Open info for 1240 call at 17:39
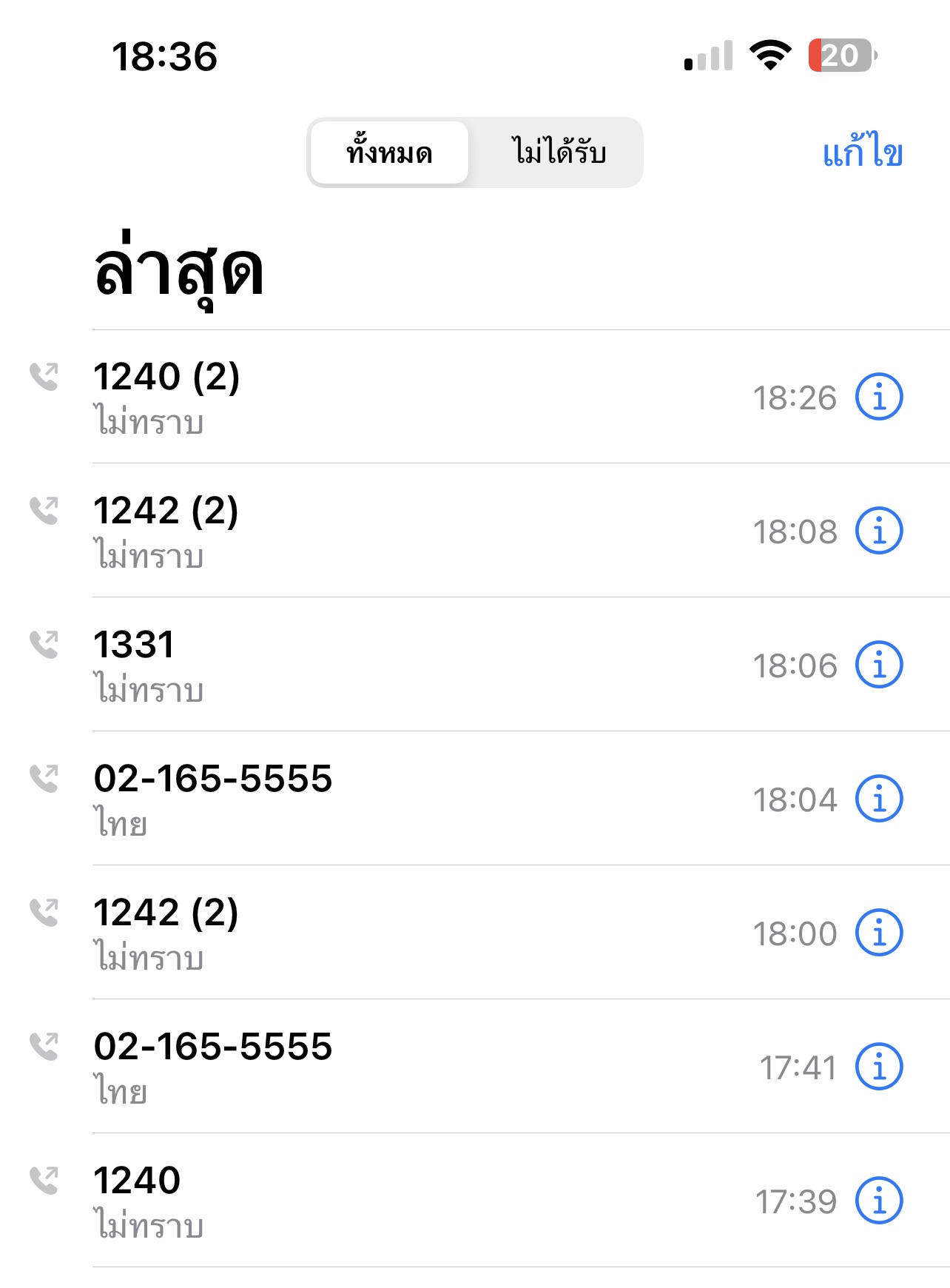 point(879,1201)
